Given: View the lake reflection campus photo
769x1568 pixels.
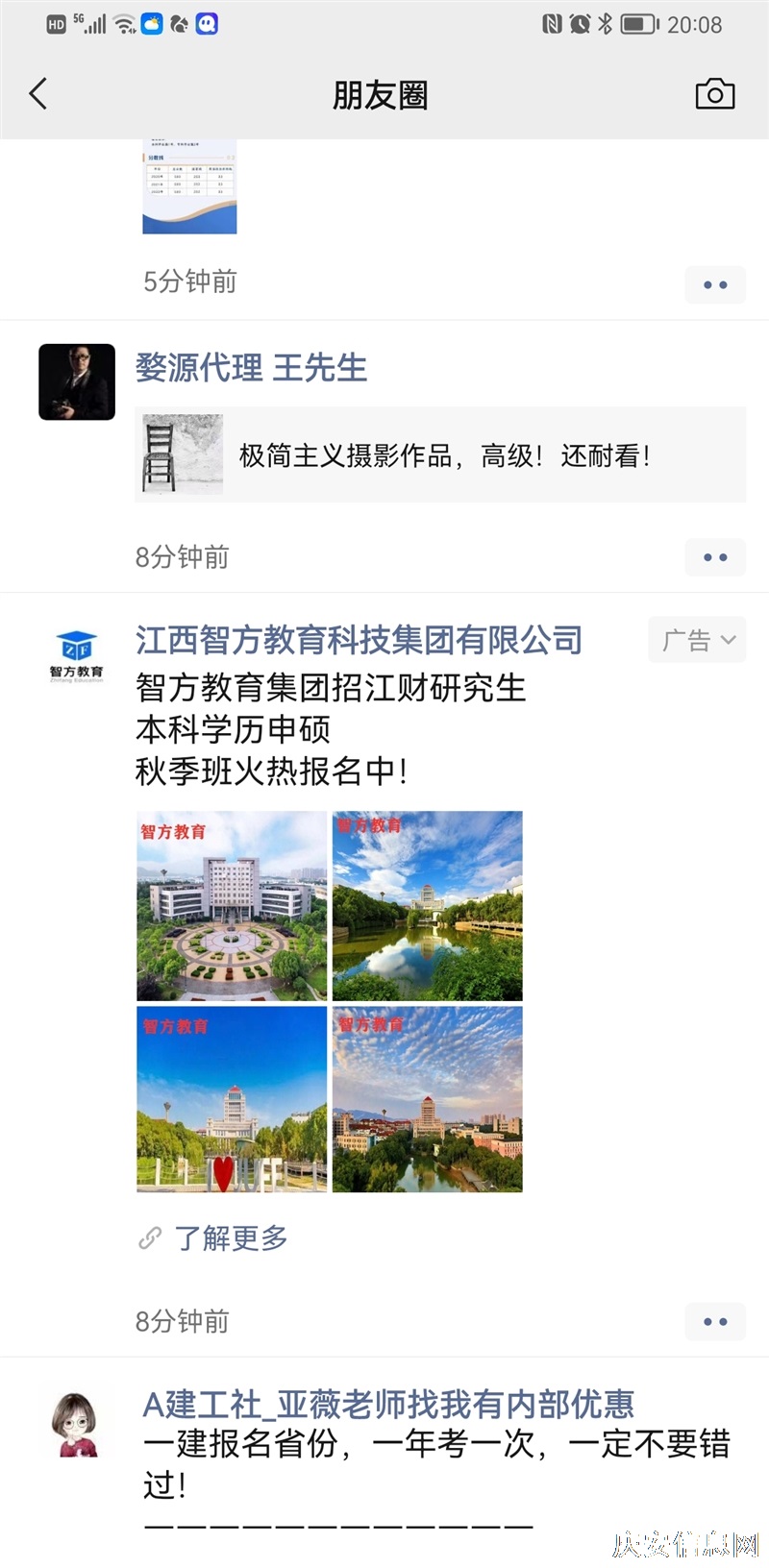Looking at the screenshot, I should tap(428, 906).
